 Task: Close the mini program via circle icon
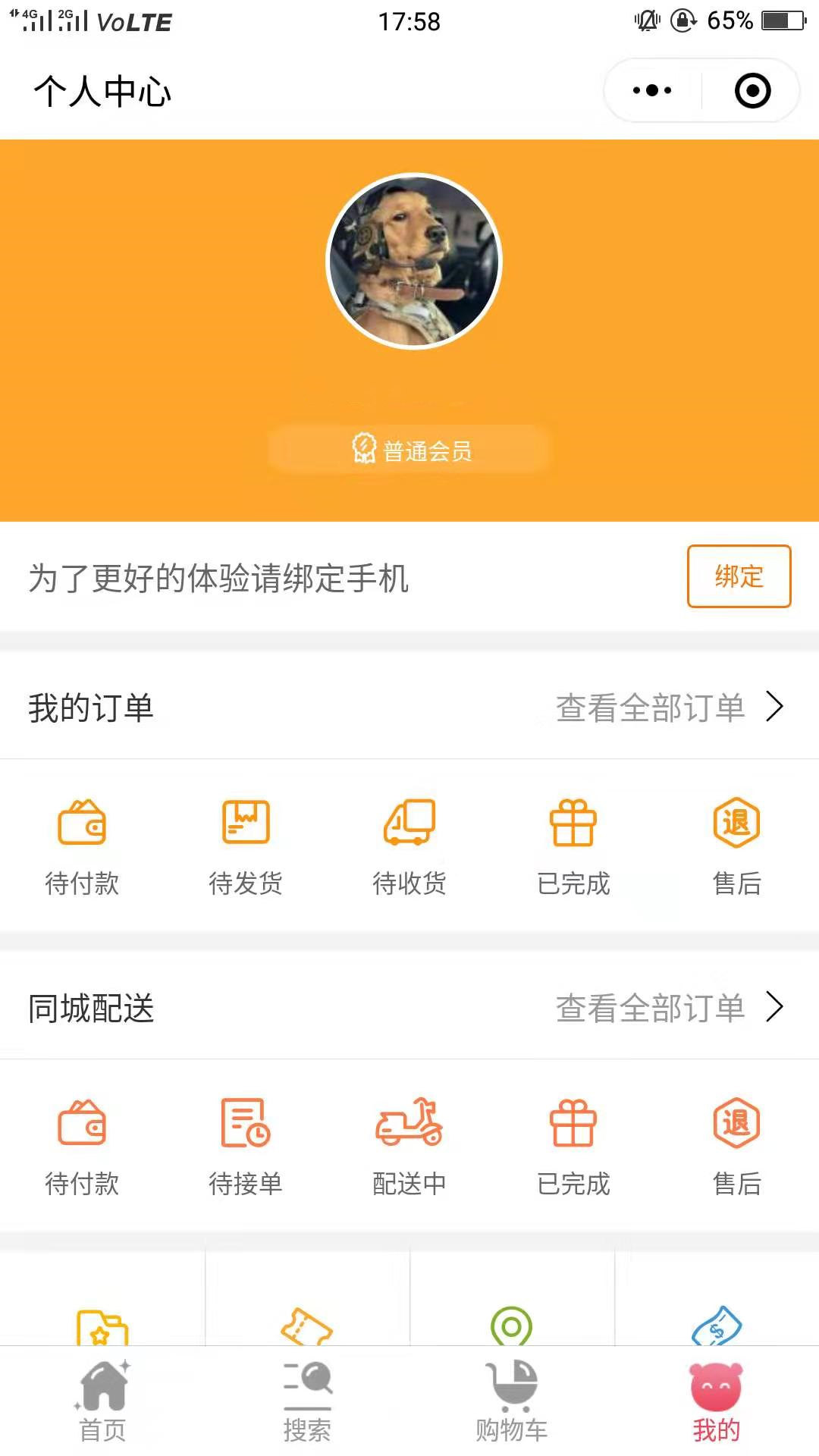[752, 91]
